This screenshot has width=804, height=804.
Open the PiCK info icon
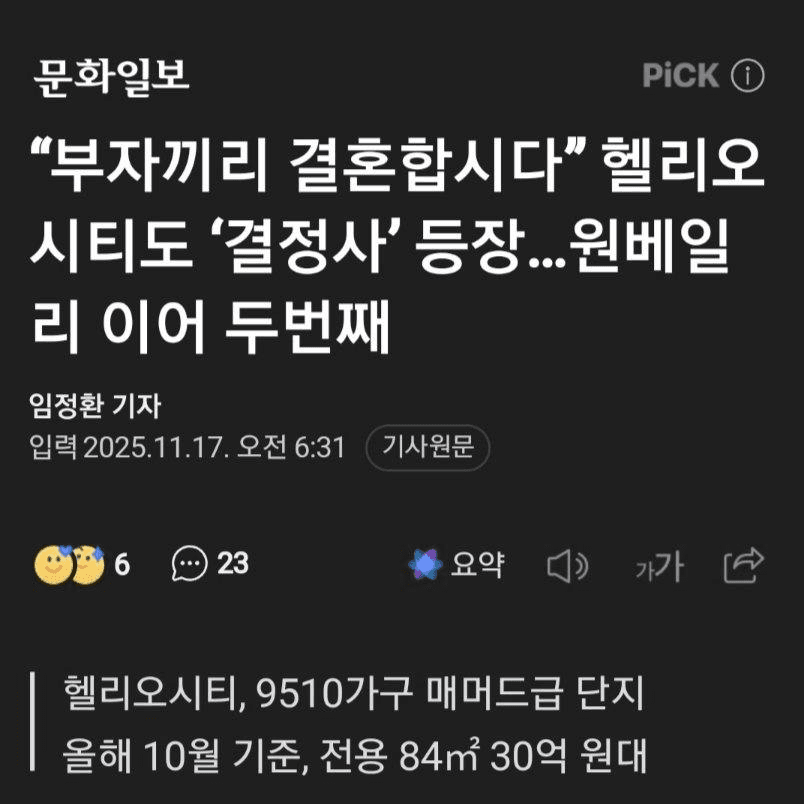pyautogui.click(x=748, y=76)
